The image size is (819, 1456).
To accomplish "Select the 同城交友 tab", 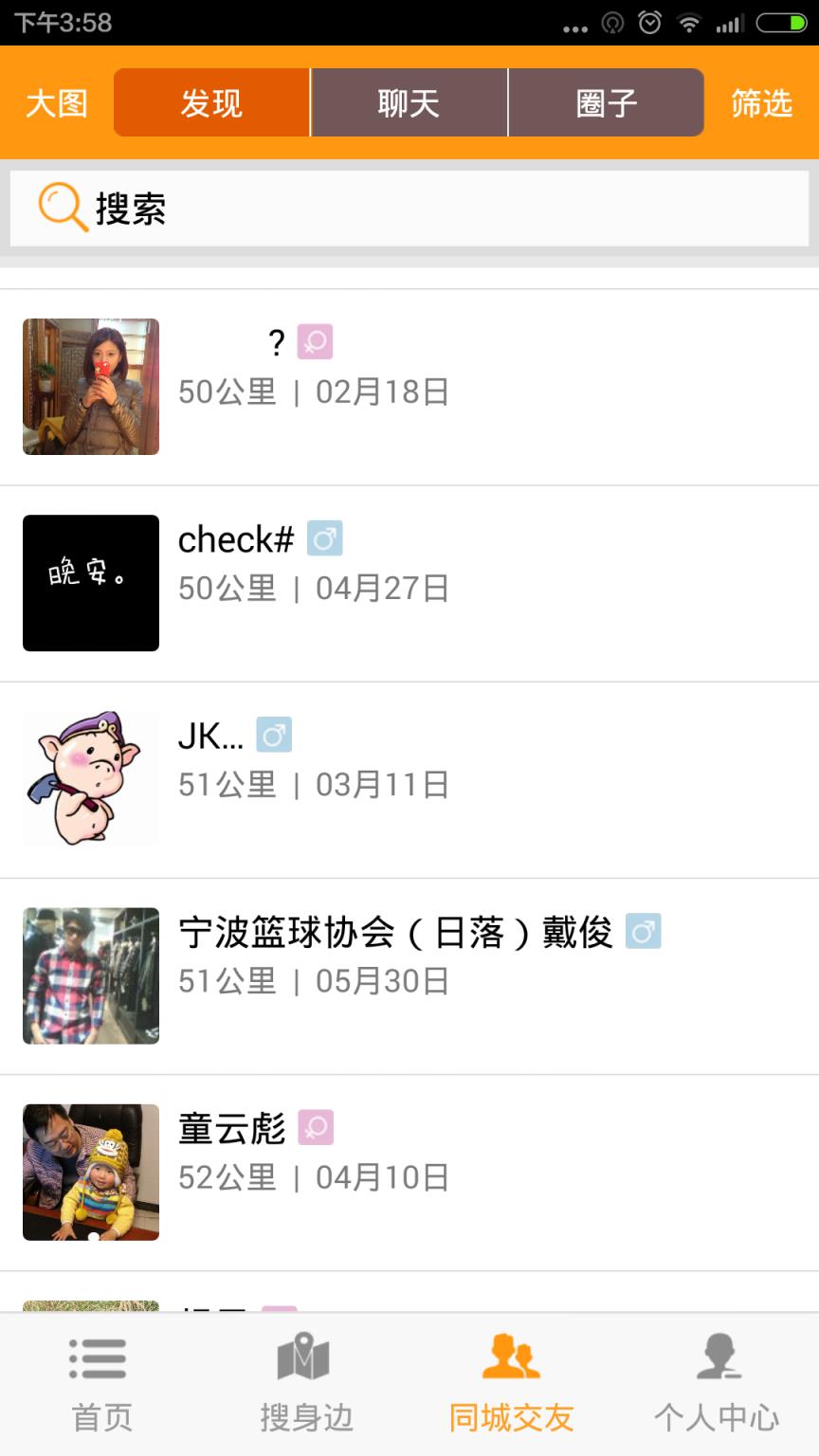I will (511, 1384).
